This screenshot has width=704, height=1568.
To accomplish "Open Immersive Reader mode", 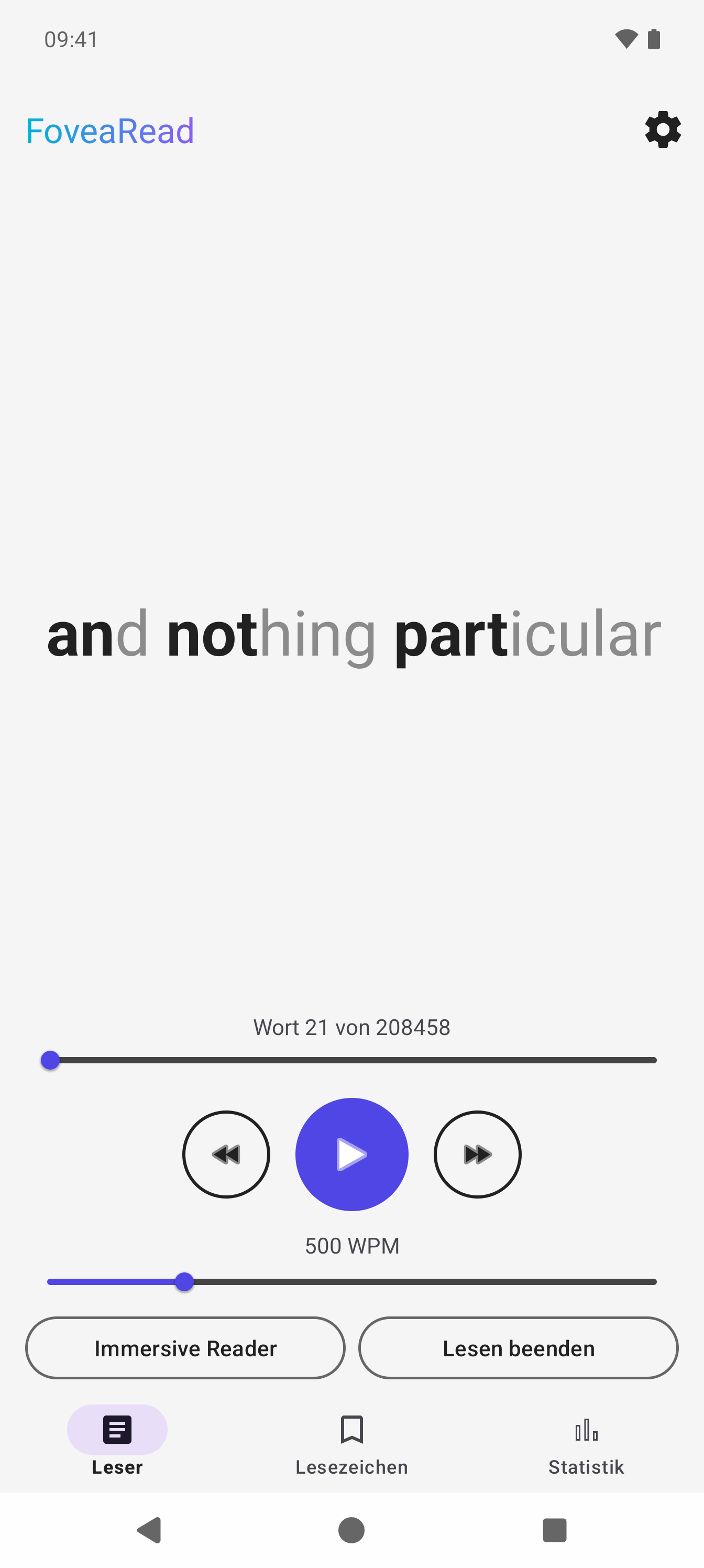I will (185, 1348).
